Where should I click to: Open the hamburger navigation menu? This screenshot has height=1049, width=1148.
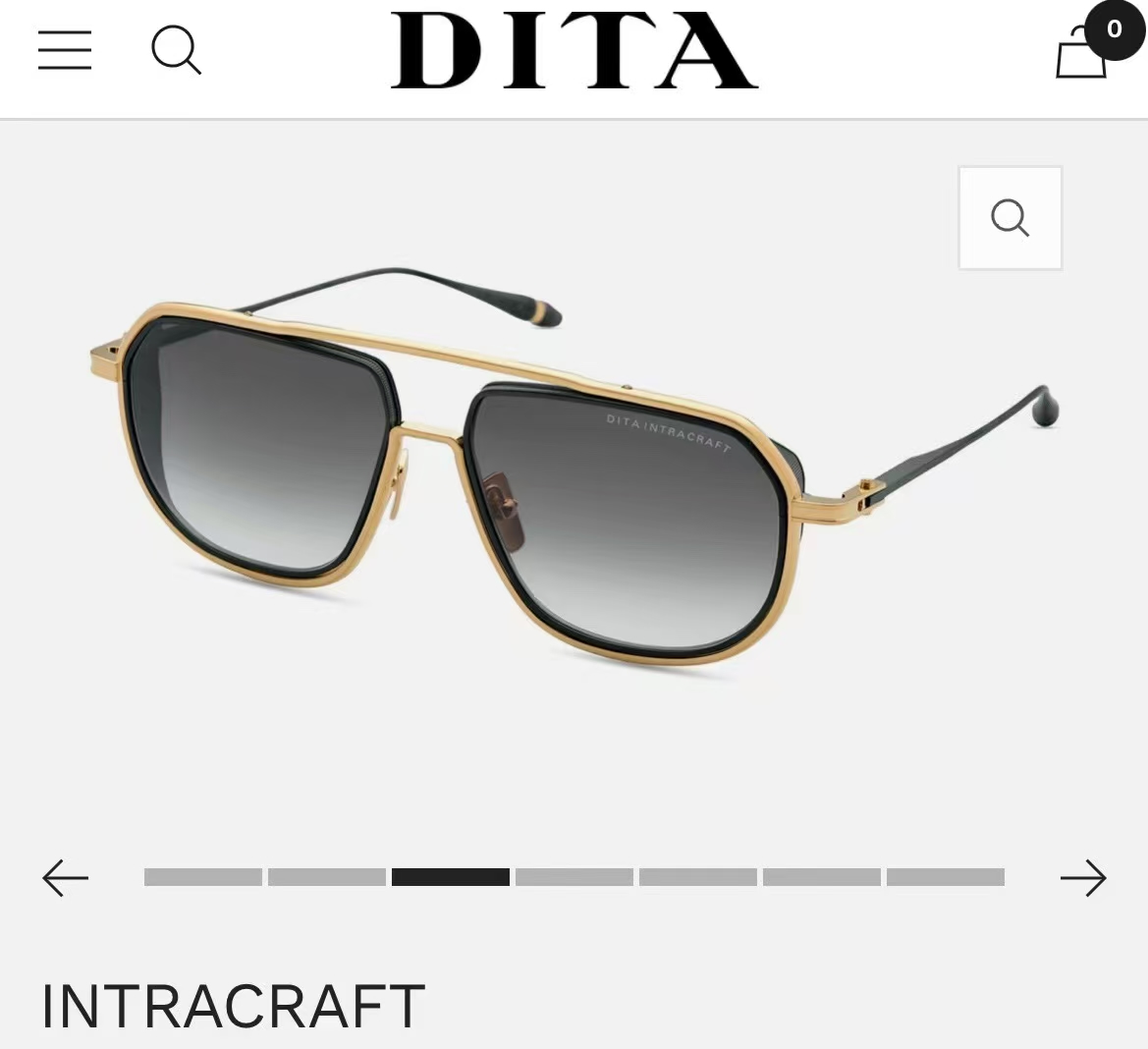click(65, 50)
